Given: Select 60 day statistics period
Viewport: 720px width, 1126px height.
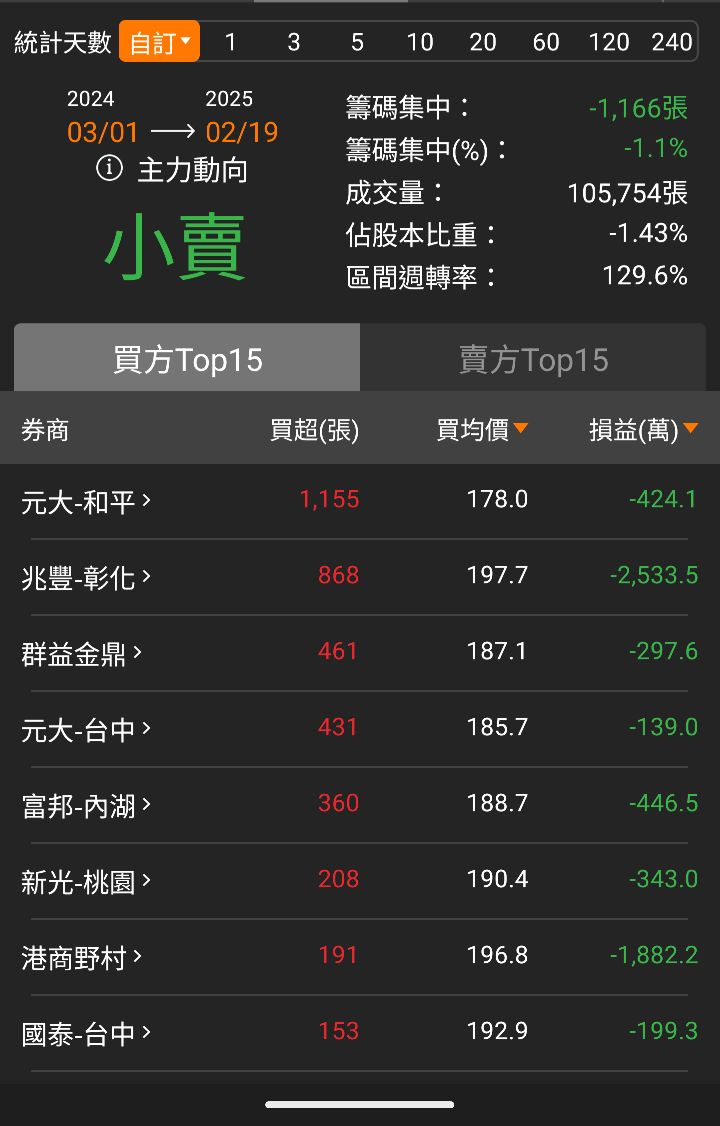Looking at the screenshot, I should coord(546,42).
